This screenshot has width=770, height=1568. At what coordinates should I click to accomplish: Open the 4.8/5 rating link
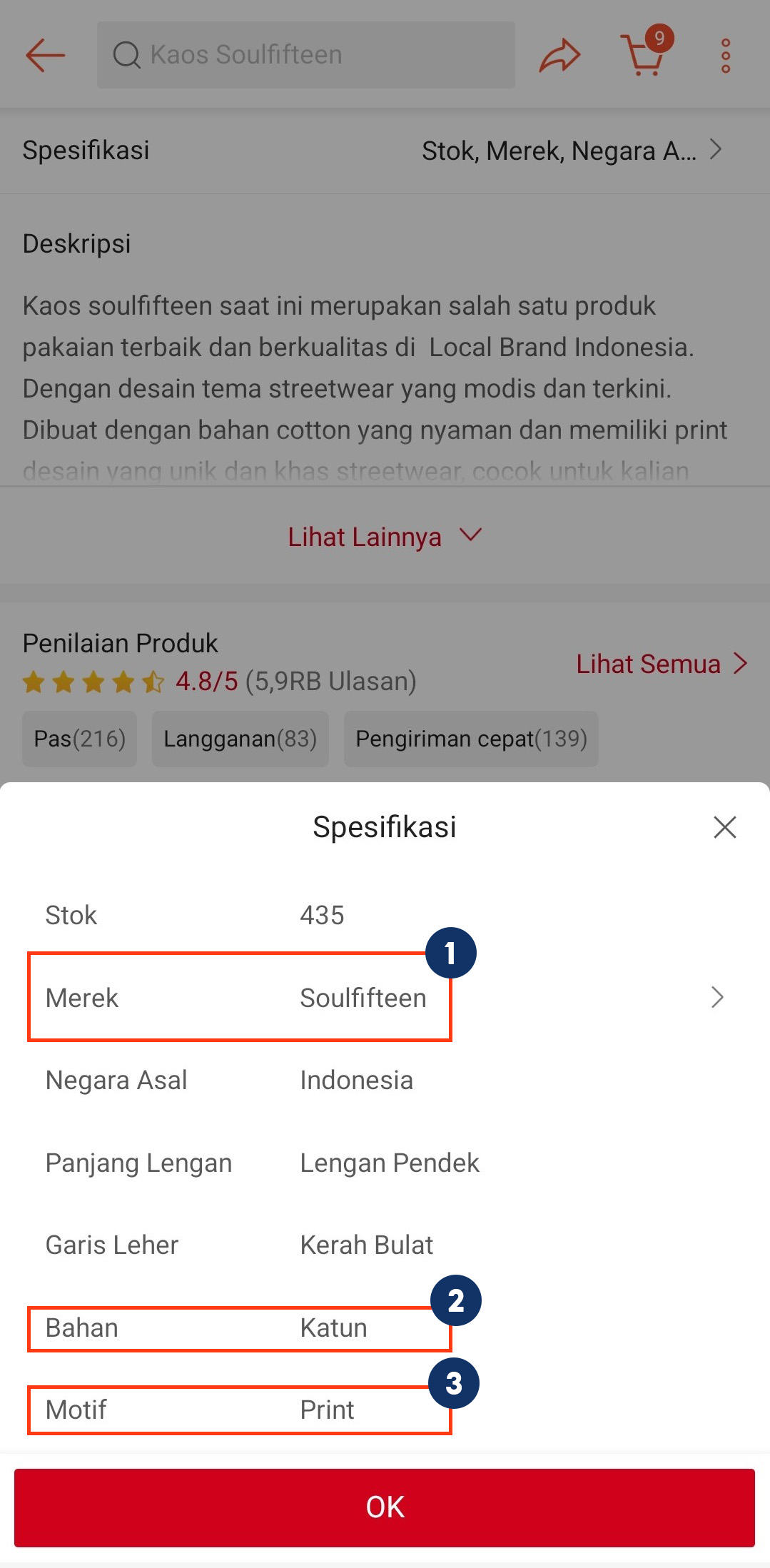point(207,682)
